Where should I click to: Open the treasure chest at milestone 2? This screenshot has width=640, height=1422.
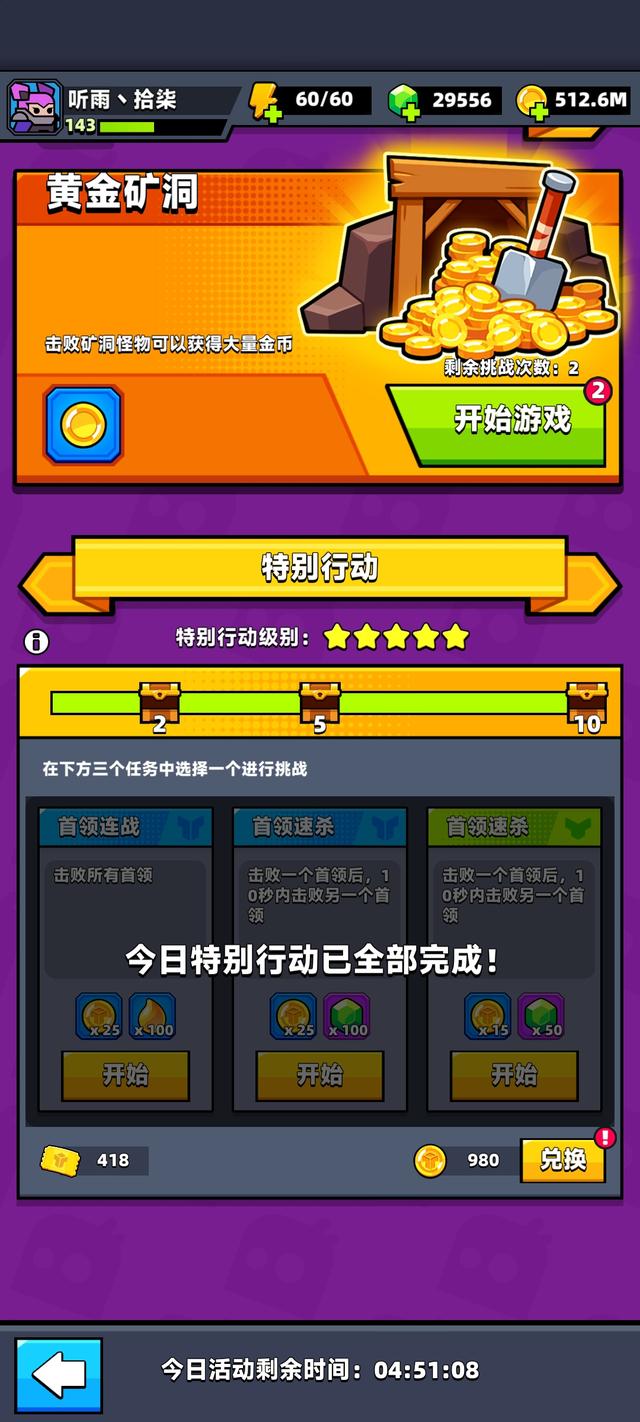click(x=159, y=700)
